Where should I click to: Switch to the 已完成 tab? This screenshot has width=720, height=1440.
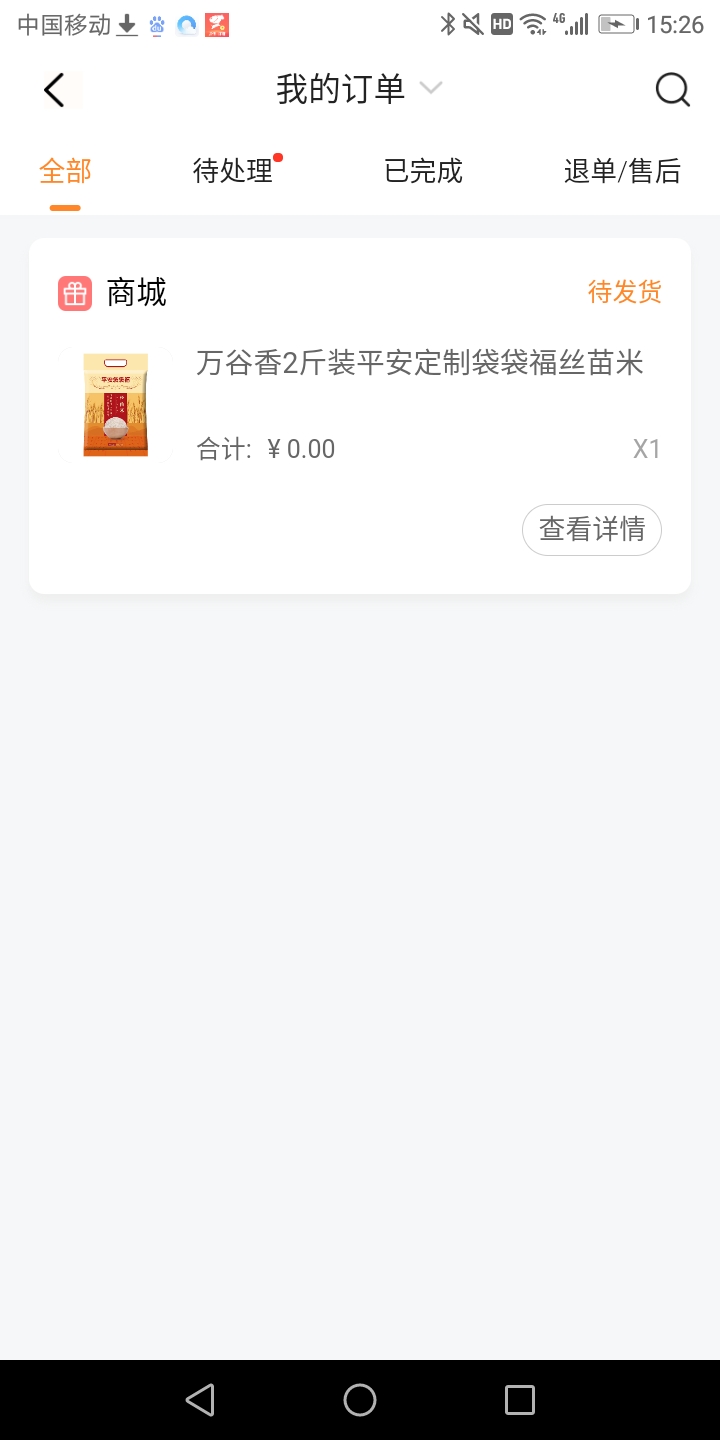point(424,171)
